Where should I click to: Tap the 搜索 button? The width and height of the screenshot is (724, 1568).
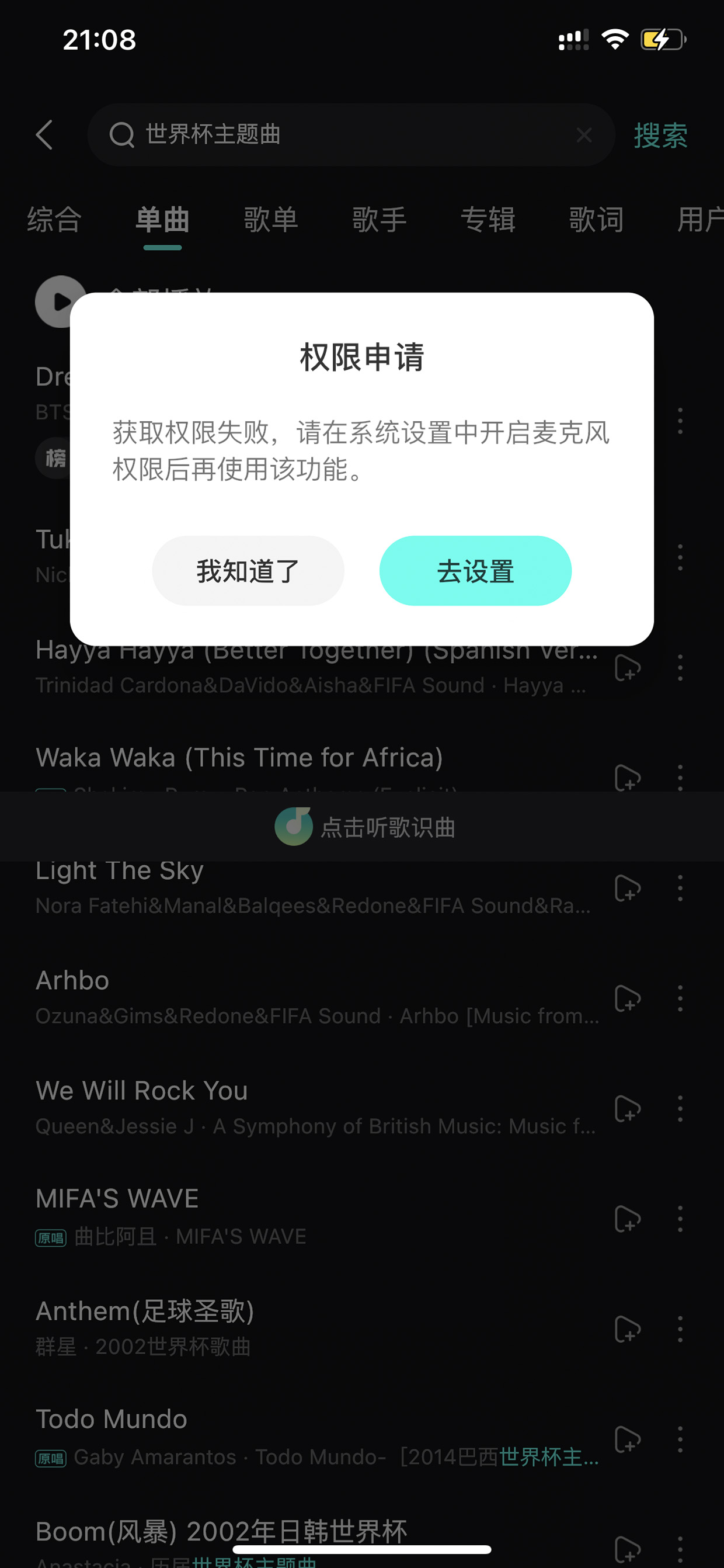[x=660, y=134]
